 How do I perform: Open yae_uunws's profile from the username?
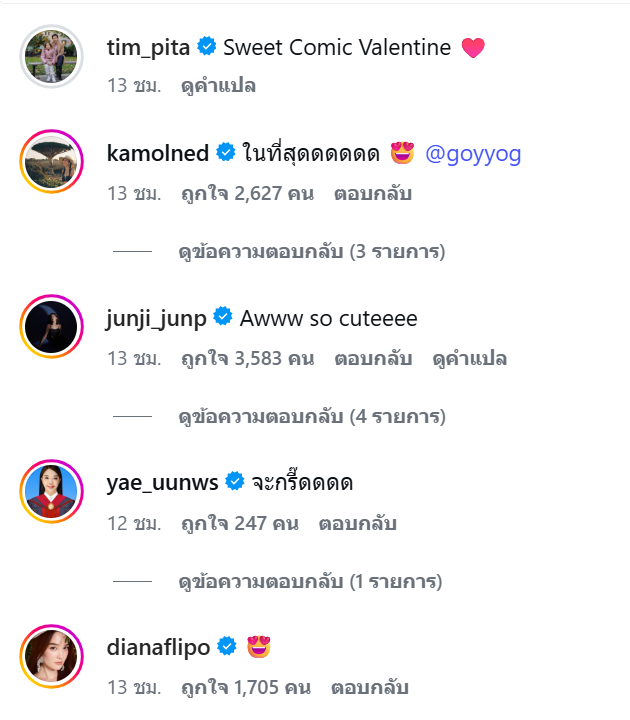pos(162,483)
